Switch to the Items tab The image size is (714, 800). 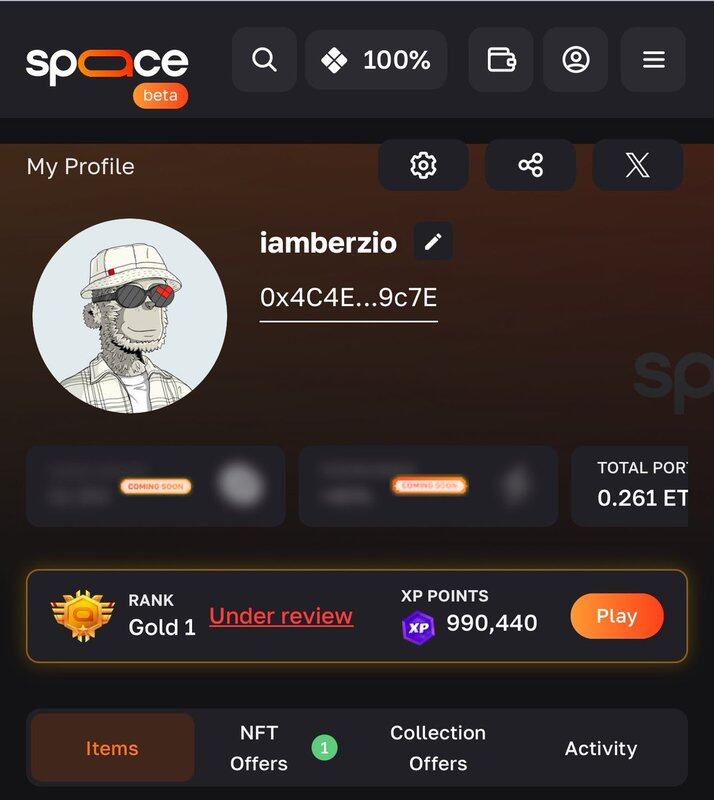tap(112, 748)
